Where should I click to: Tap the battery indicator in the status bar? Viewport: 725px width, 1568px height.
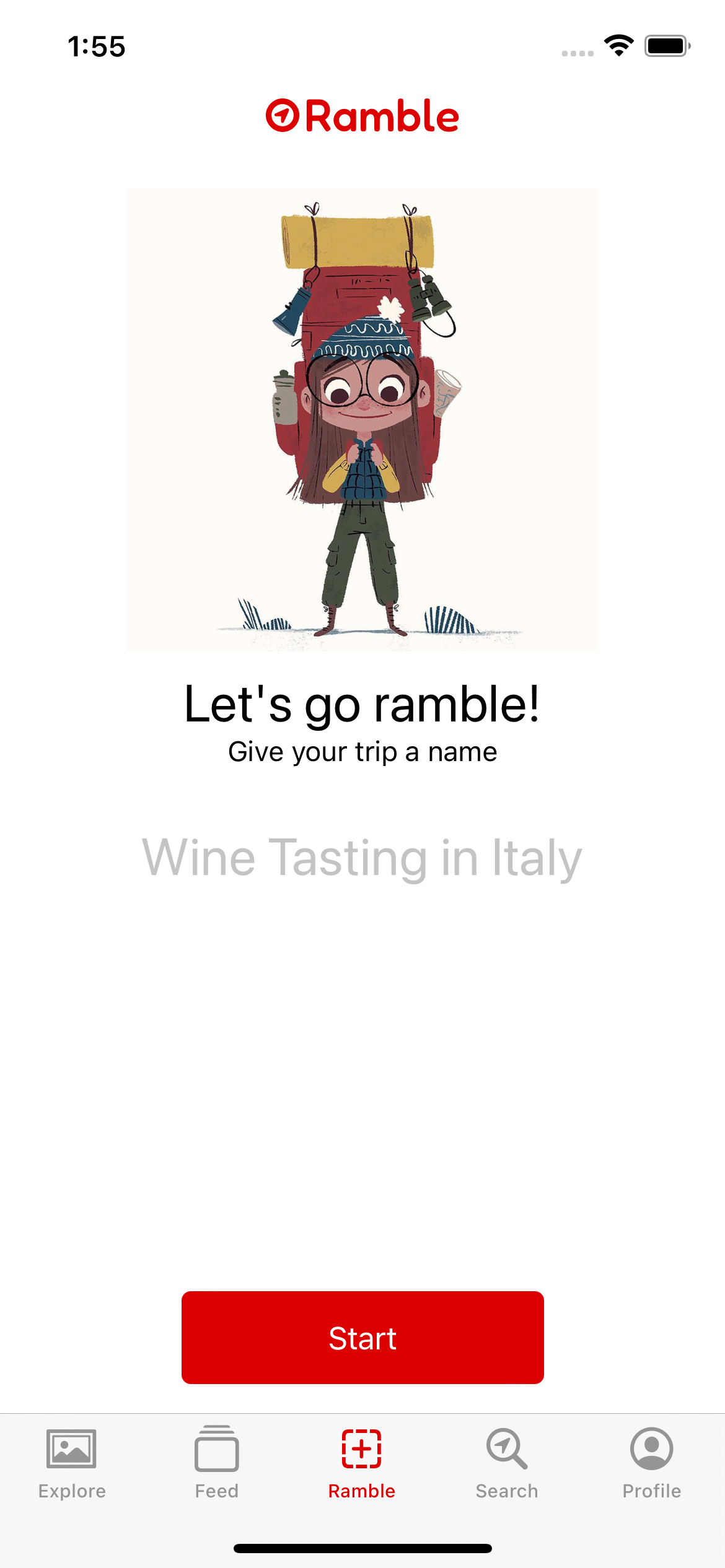coord(666,45)
